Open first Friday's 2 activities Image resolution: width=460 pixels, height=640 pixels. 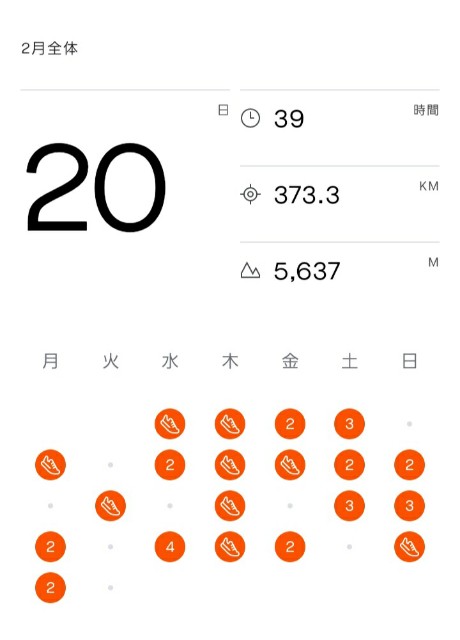pos(290,424)
